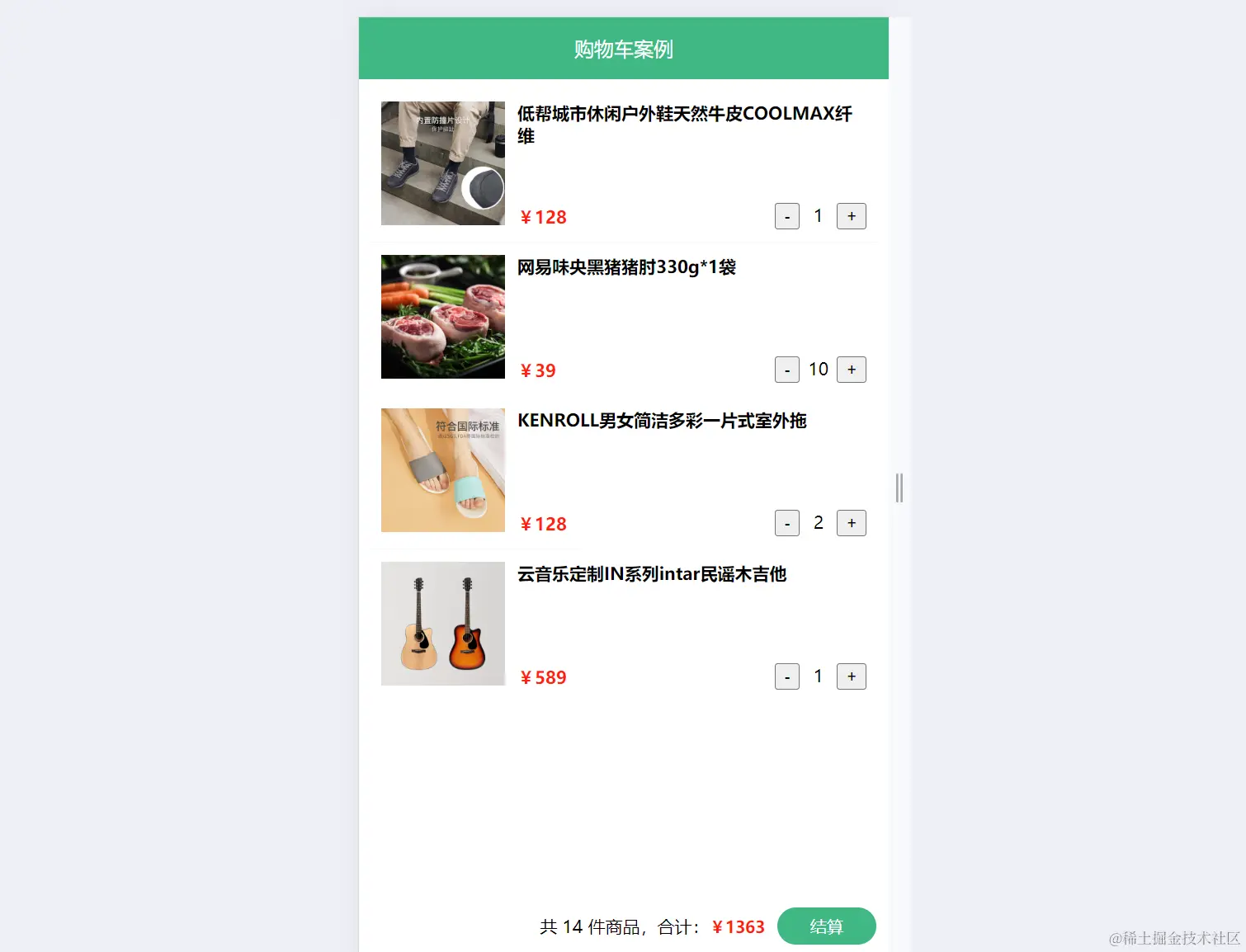This screenshot has width=1246, height=952.
Task: Tap minus for the 民谣木吉他 guitar
Action: tap(786, 676)
